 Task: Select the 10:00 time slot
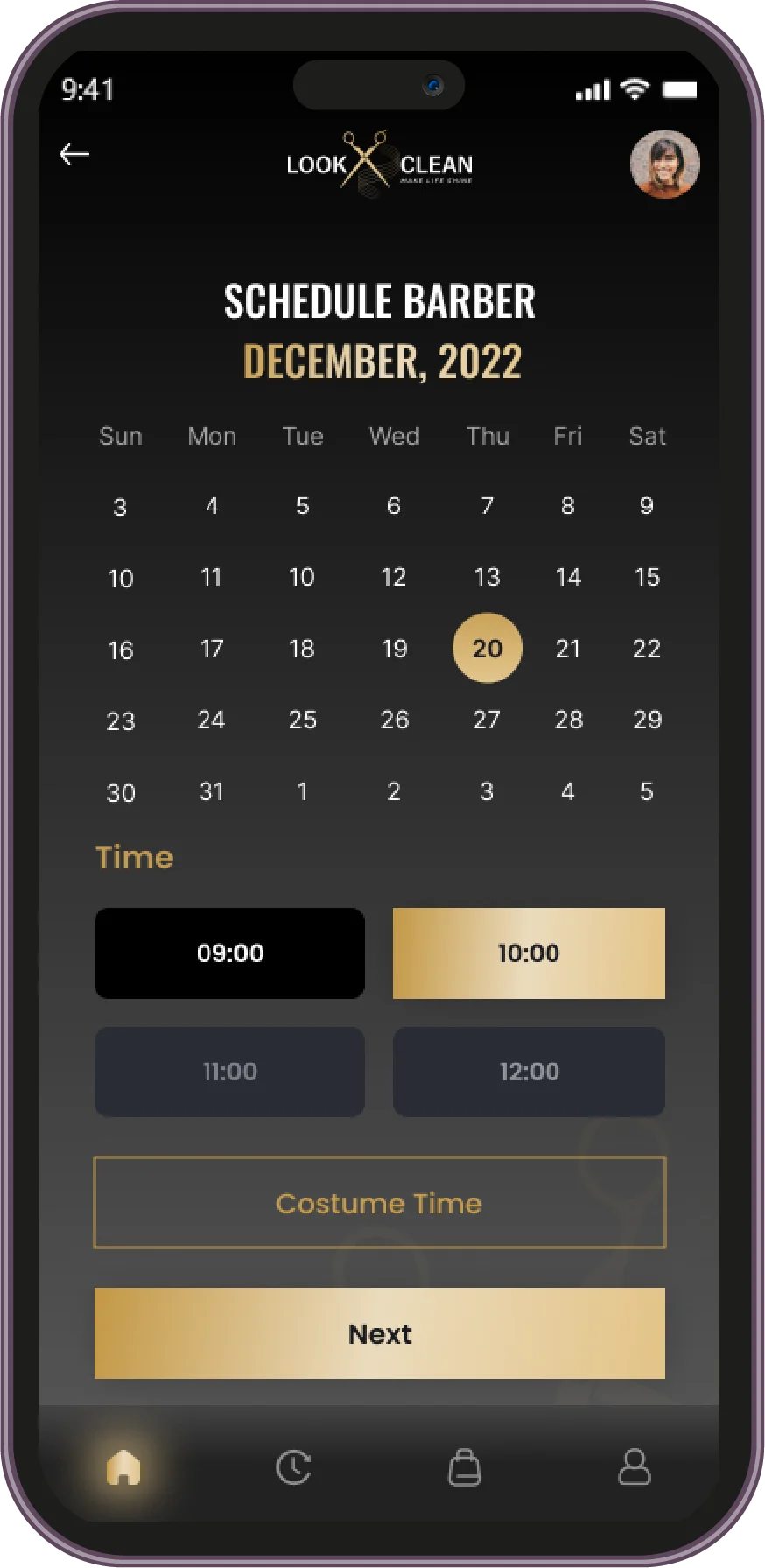pos(529,953)
